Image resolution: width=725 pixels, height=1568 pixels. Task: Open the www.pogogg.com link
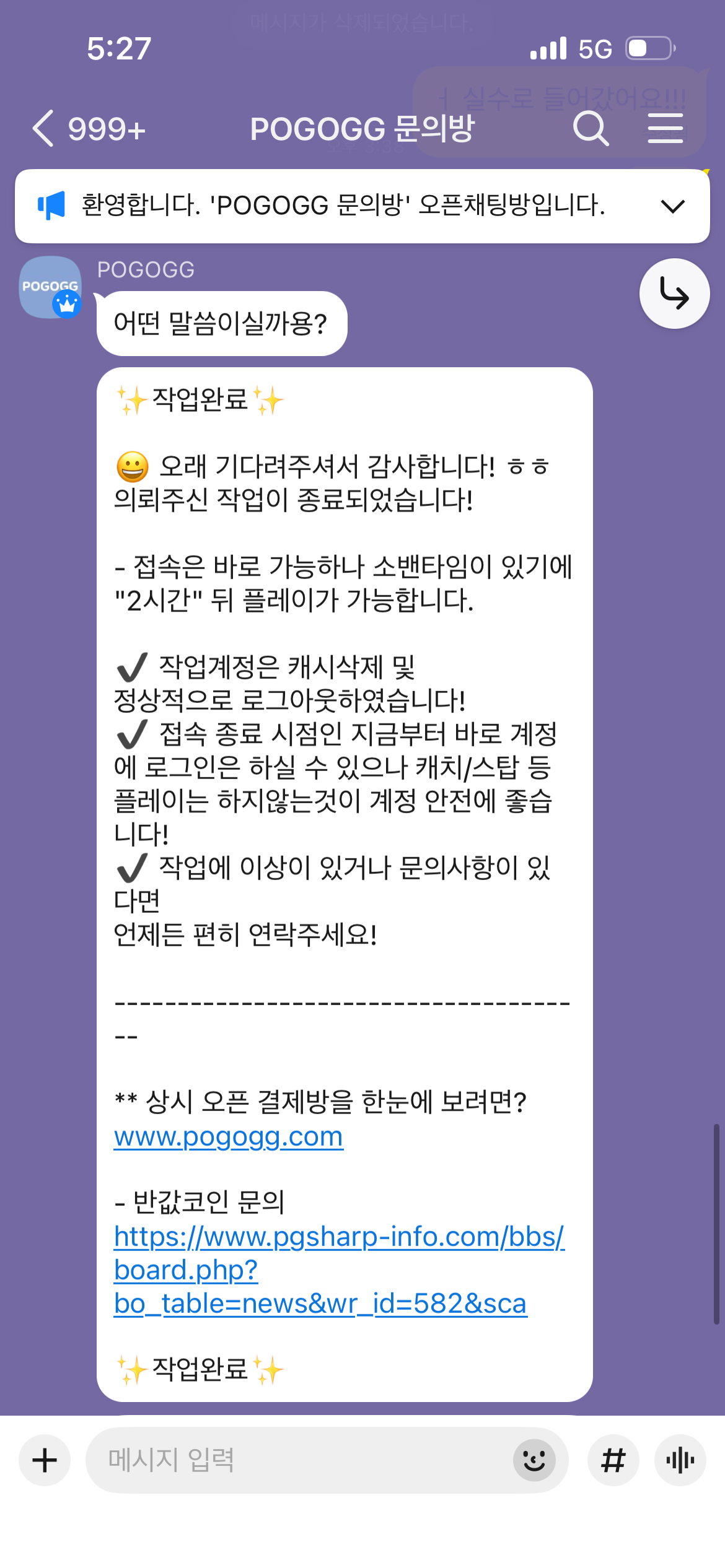(x=229, y=1137)
